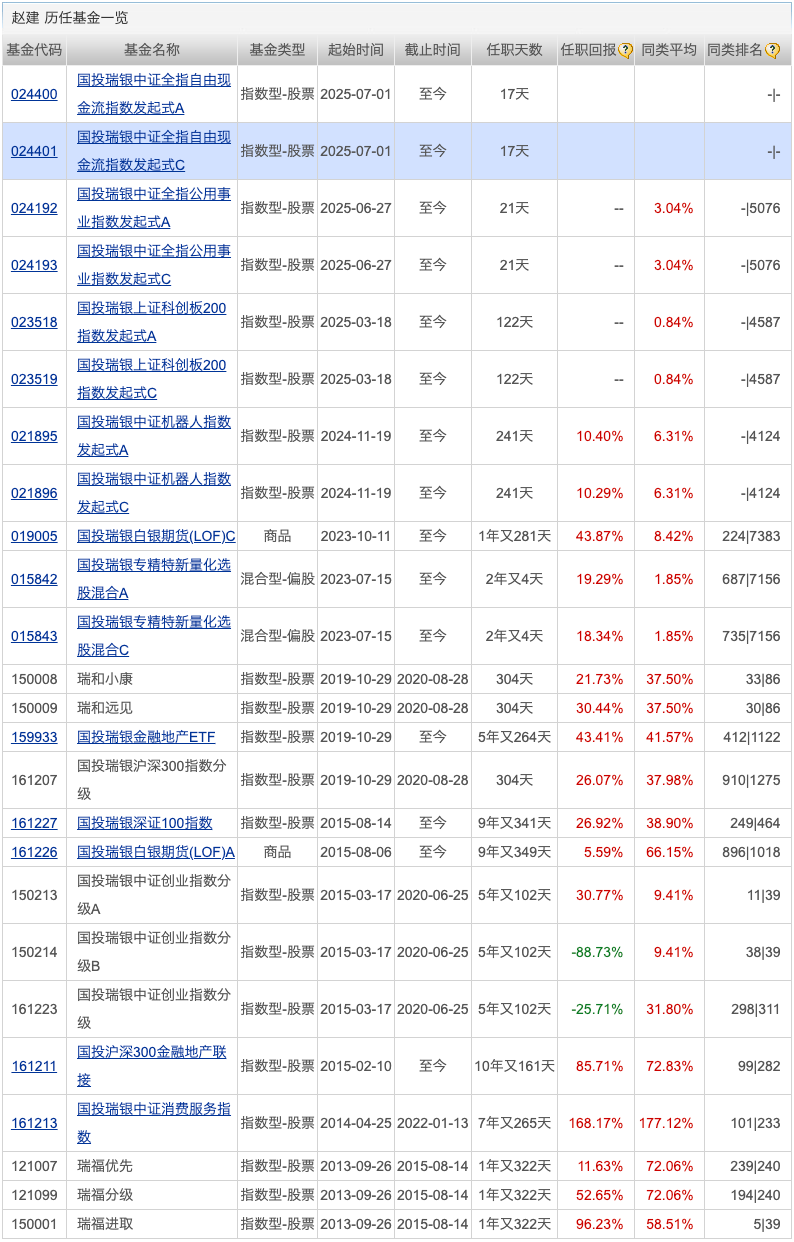This screenshot has height=1242, width=794.
Task: Show help for 同类排名 column
Action: pos(772,50)
